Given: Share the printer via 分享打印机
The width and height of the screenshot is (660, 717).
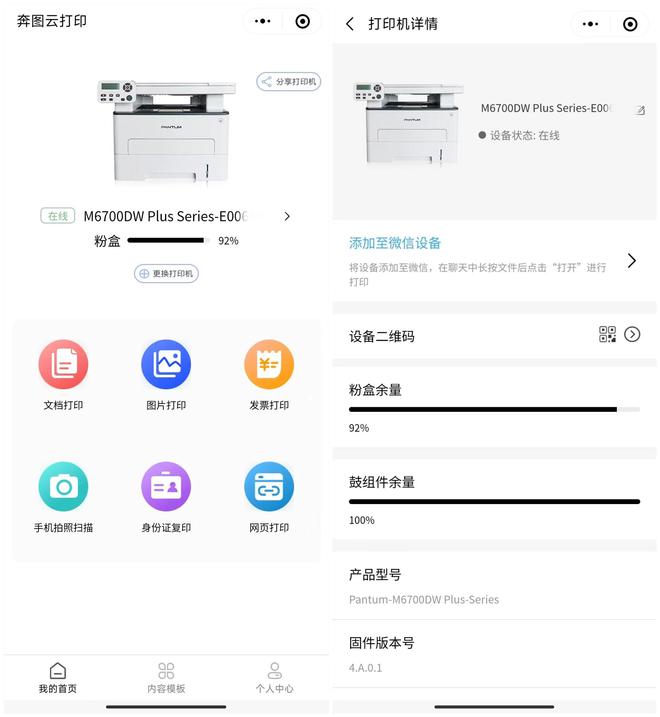Looking at the screenshot, I should (x=289, y=81).
